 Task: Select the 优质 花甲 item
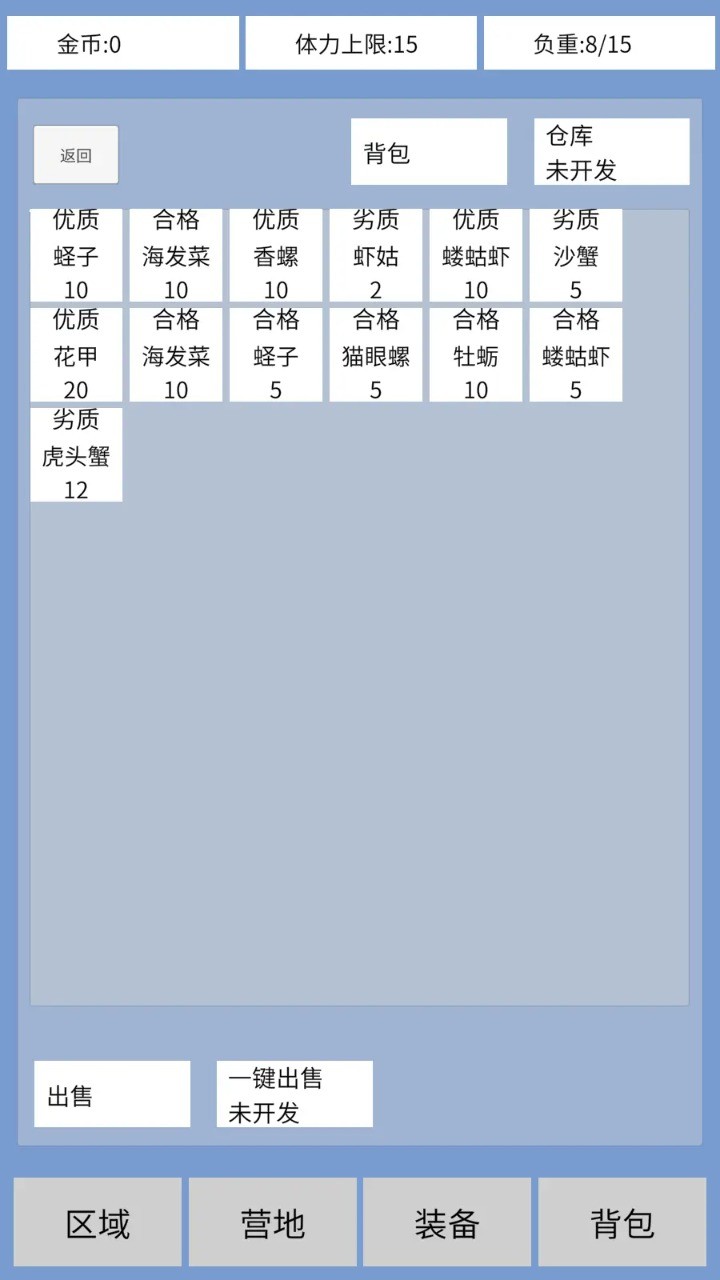(76, 355)
